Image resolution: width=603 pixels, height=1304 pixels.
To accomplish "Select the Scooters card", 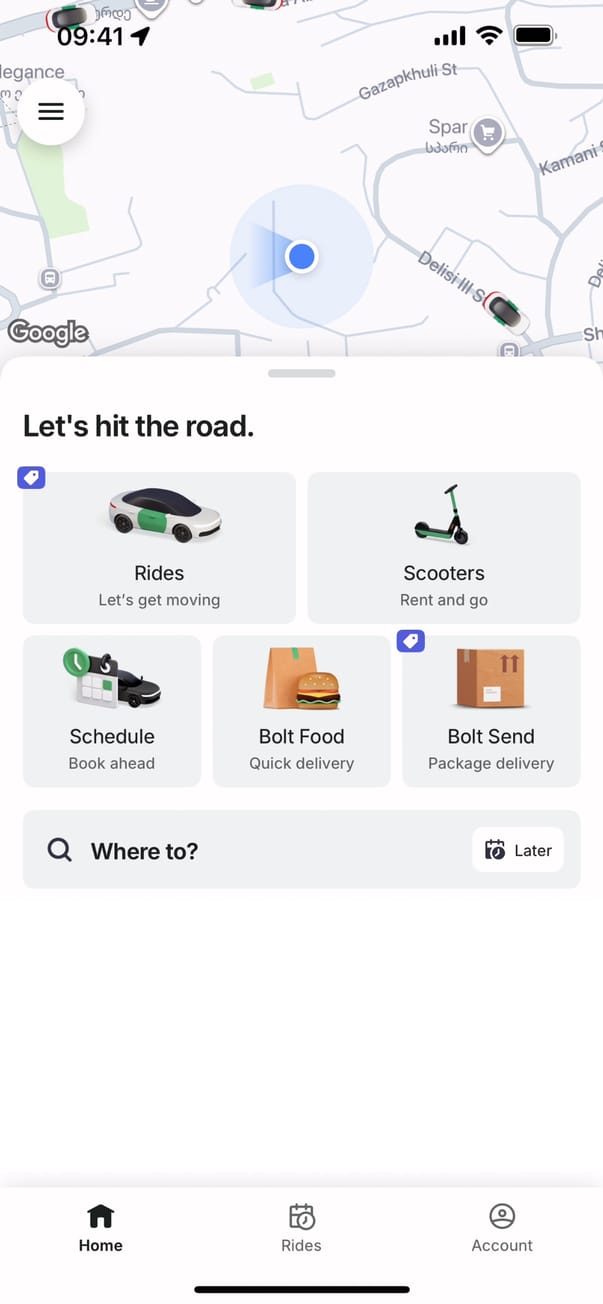I will click(443, 548).
